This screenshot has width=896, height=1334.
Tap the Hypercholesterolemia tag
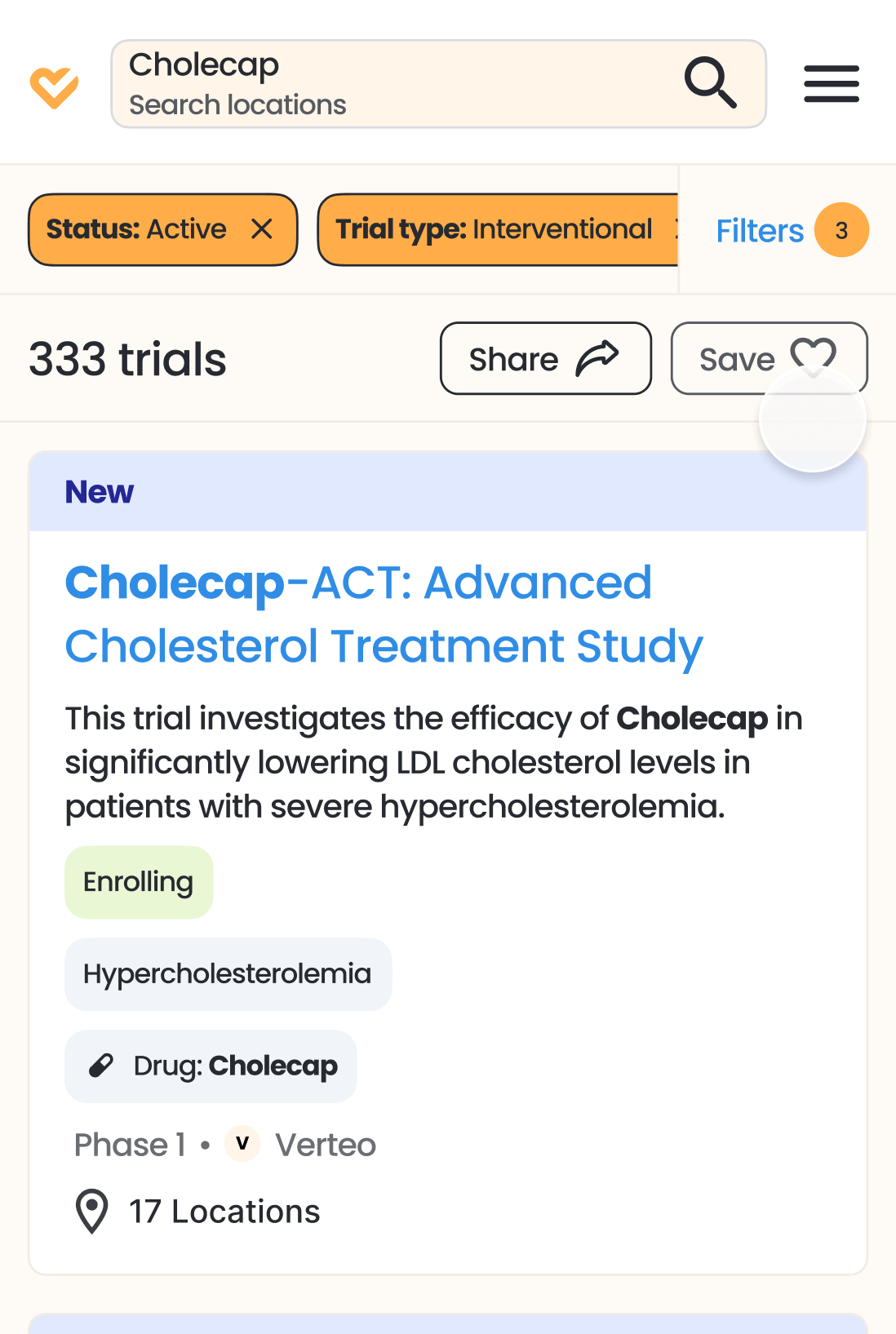(228, 973)
